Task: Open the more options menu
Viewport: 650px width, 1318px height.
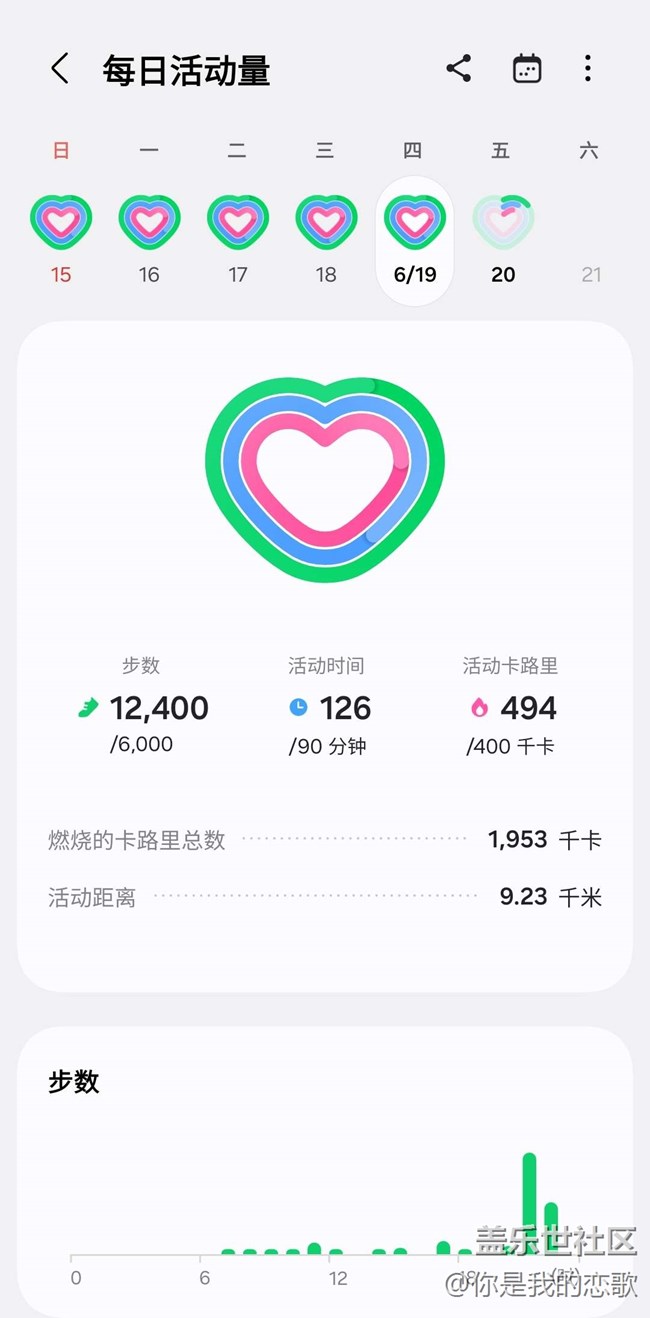Action: [x=588, y=69]
